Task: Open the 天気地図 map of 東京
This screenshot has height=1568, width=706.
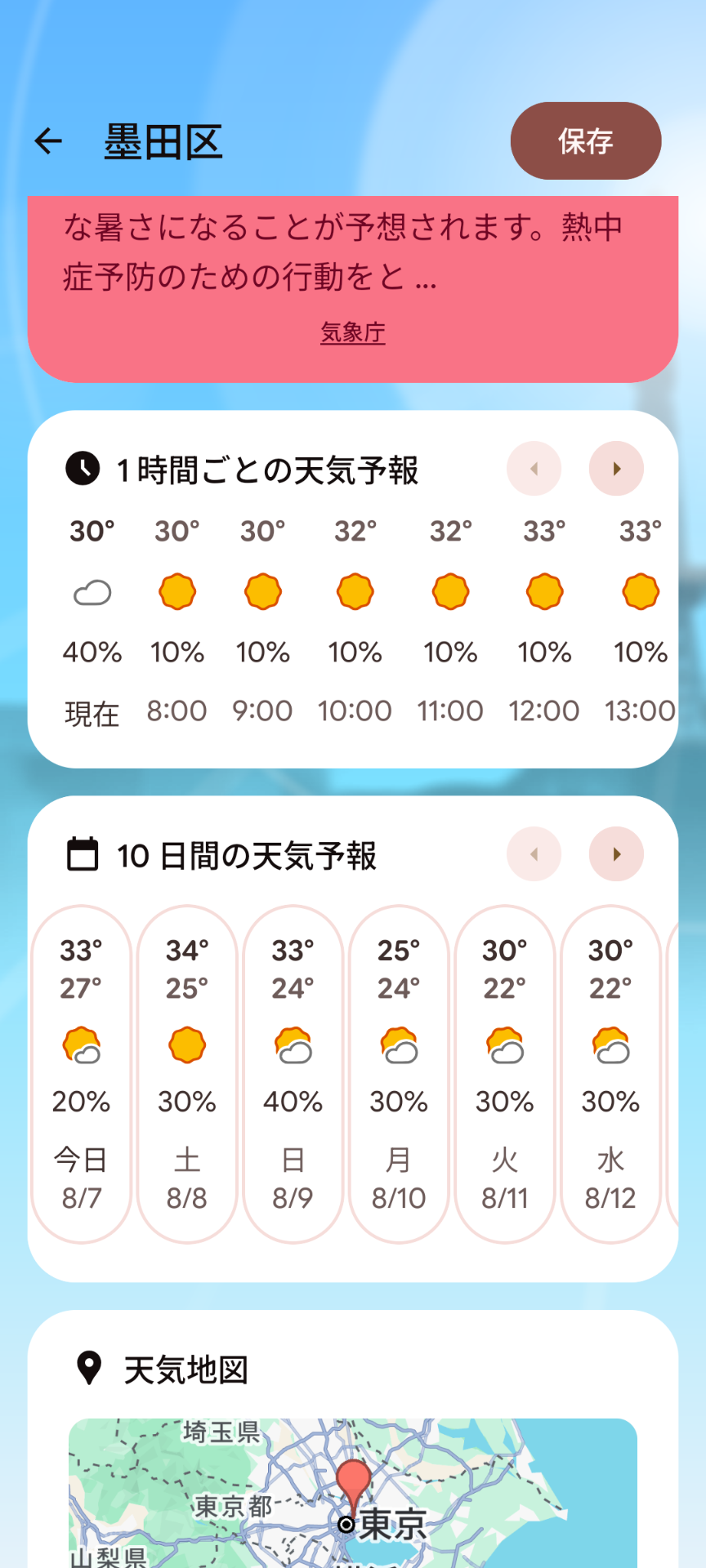Action: [x=353, y=1493]
